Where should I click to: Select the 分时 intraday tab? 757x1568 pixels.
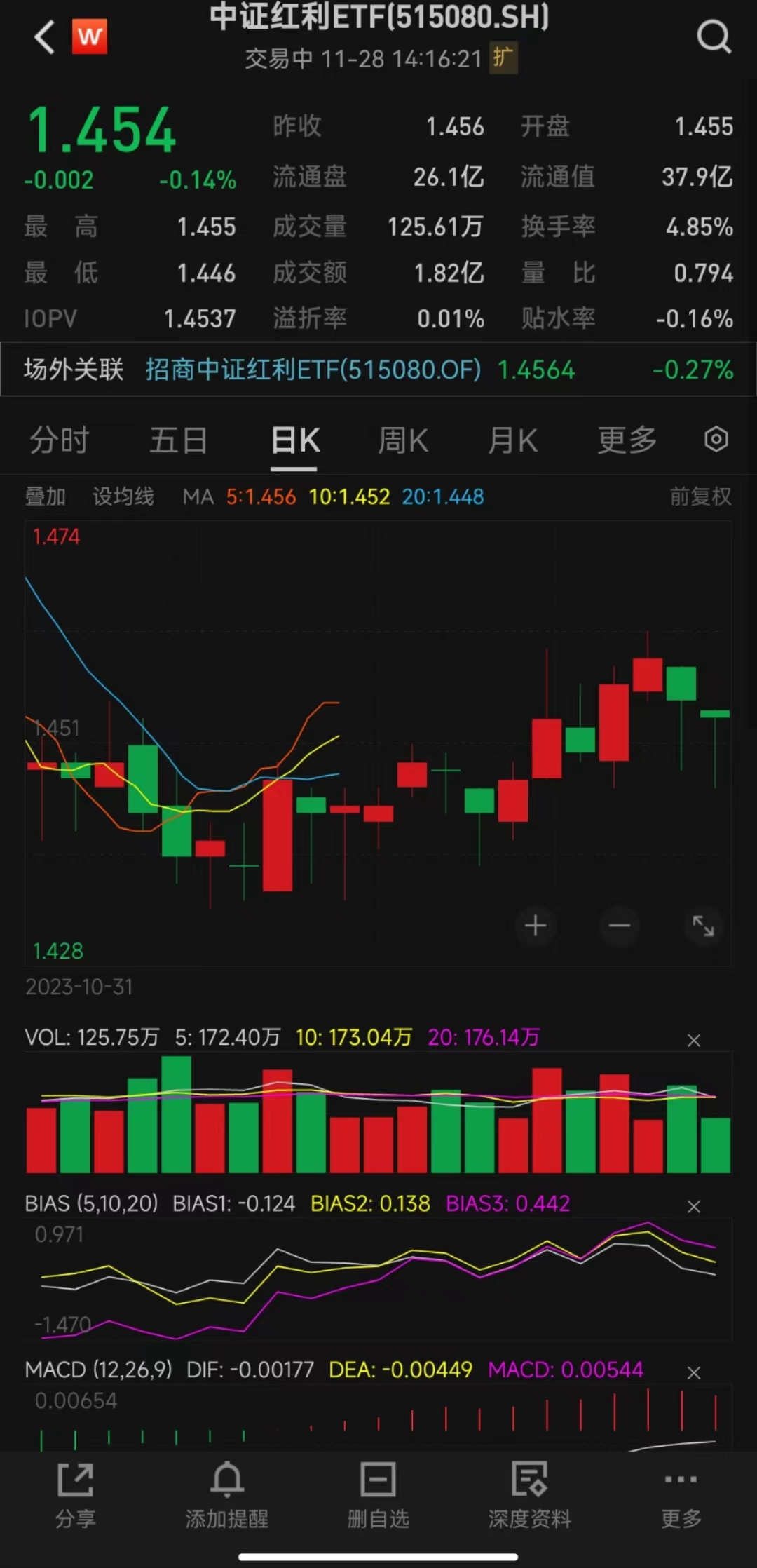(x=59, y=440)
